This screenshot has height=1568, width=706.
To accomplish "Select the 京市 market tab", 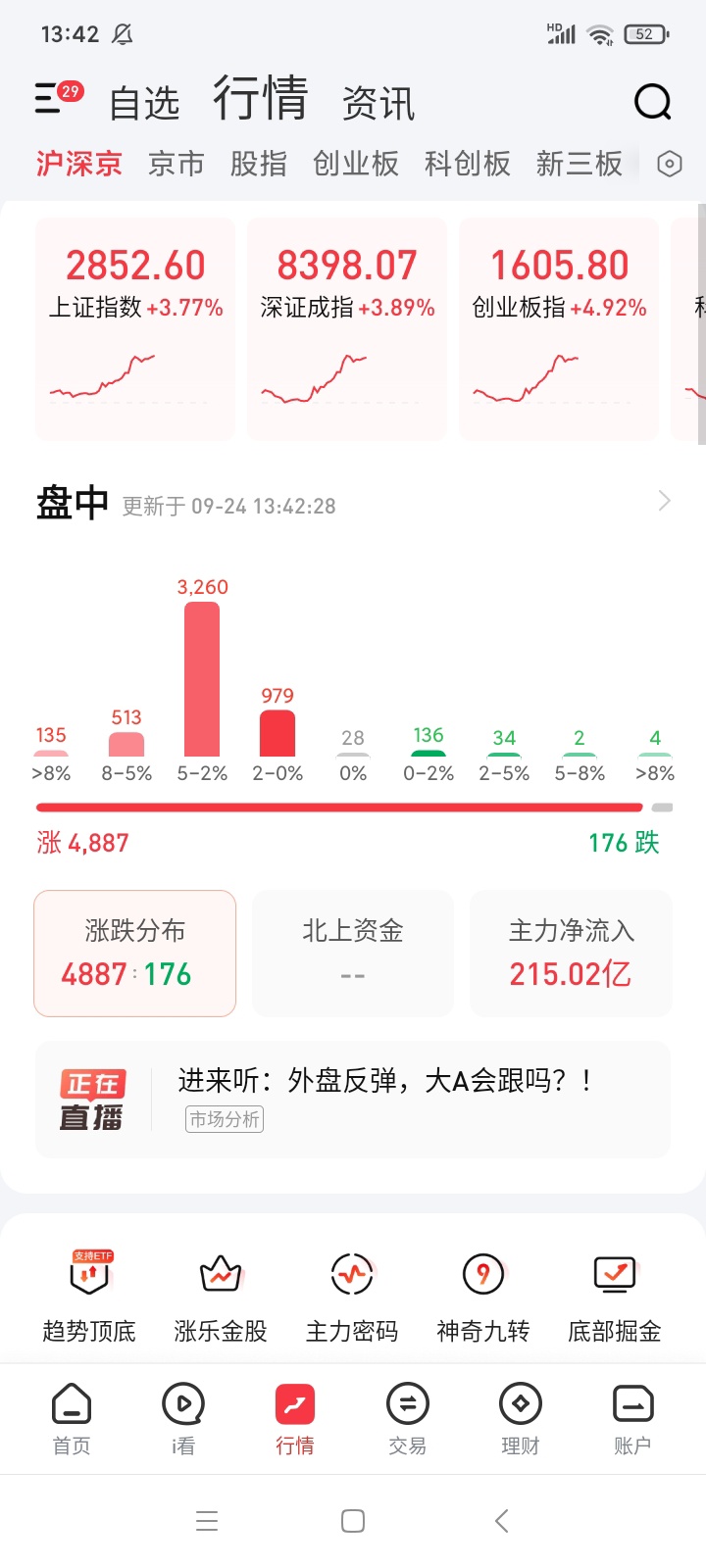I will point(176,164).
